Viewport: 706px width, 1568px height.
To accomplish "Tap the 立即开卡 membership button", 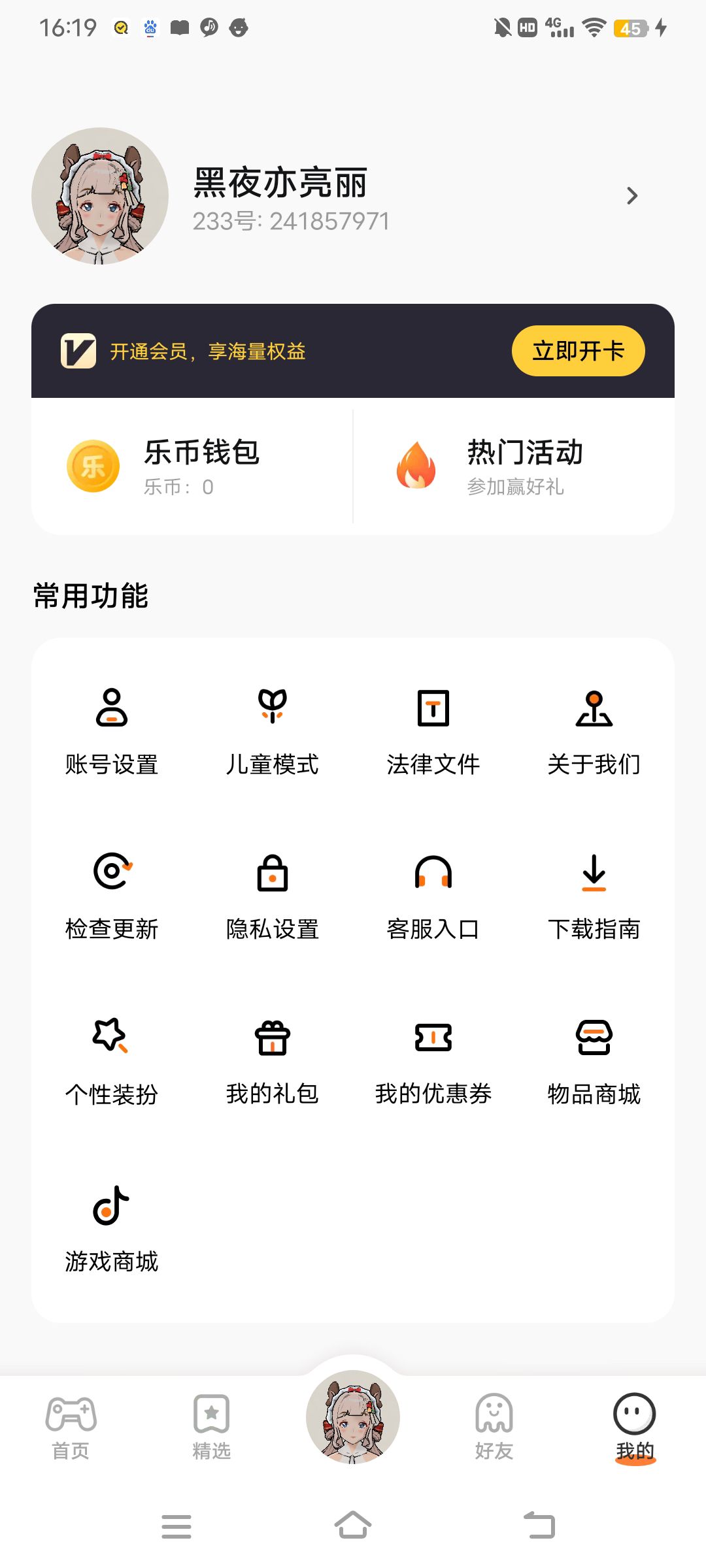I will pyautogui.click(x=578, y=351).
